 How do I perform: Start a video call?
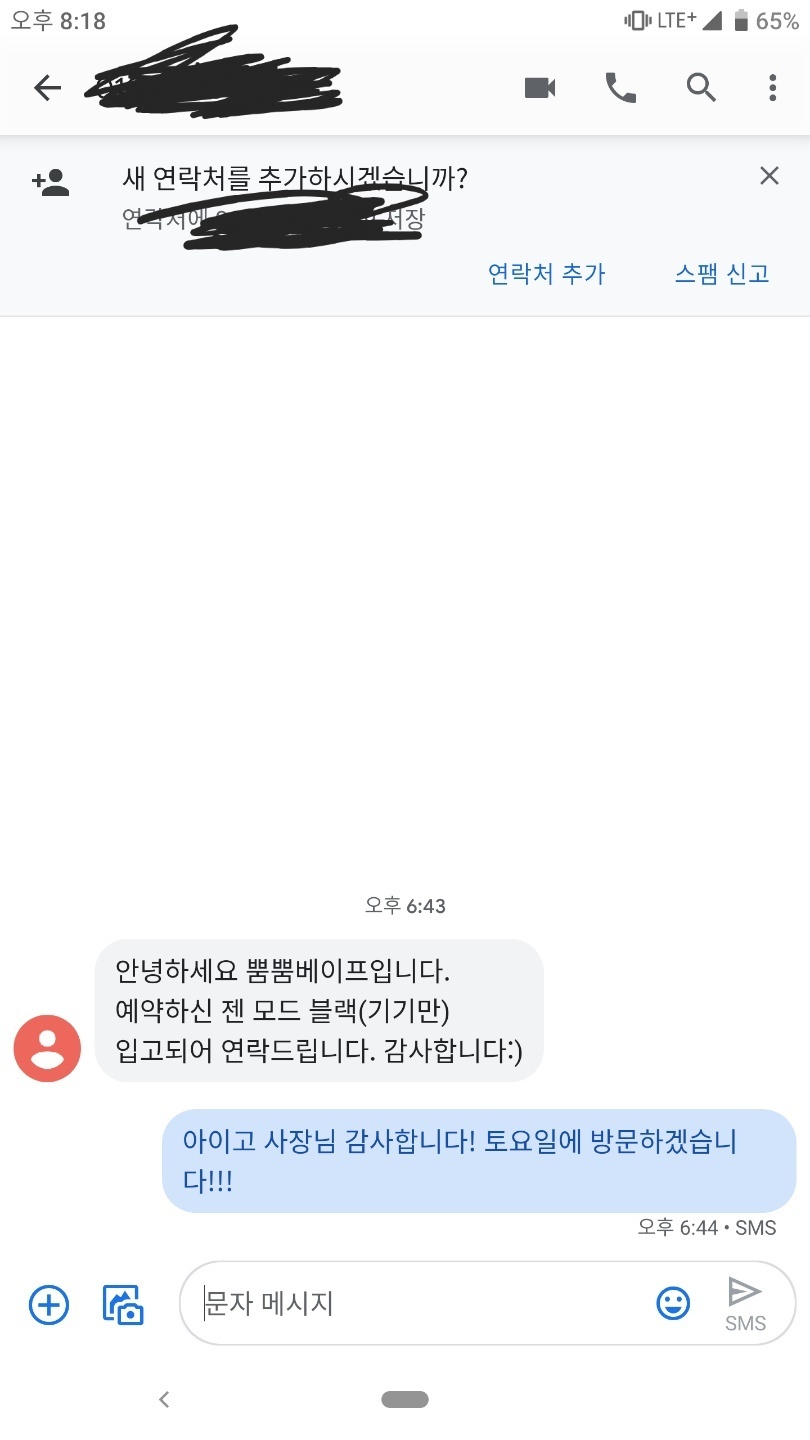[540, 88]
